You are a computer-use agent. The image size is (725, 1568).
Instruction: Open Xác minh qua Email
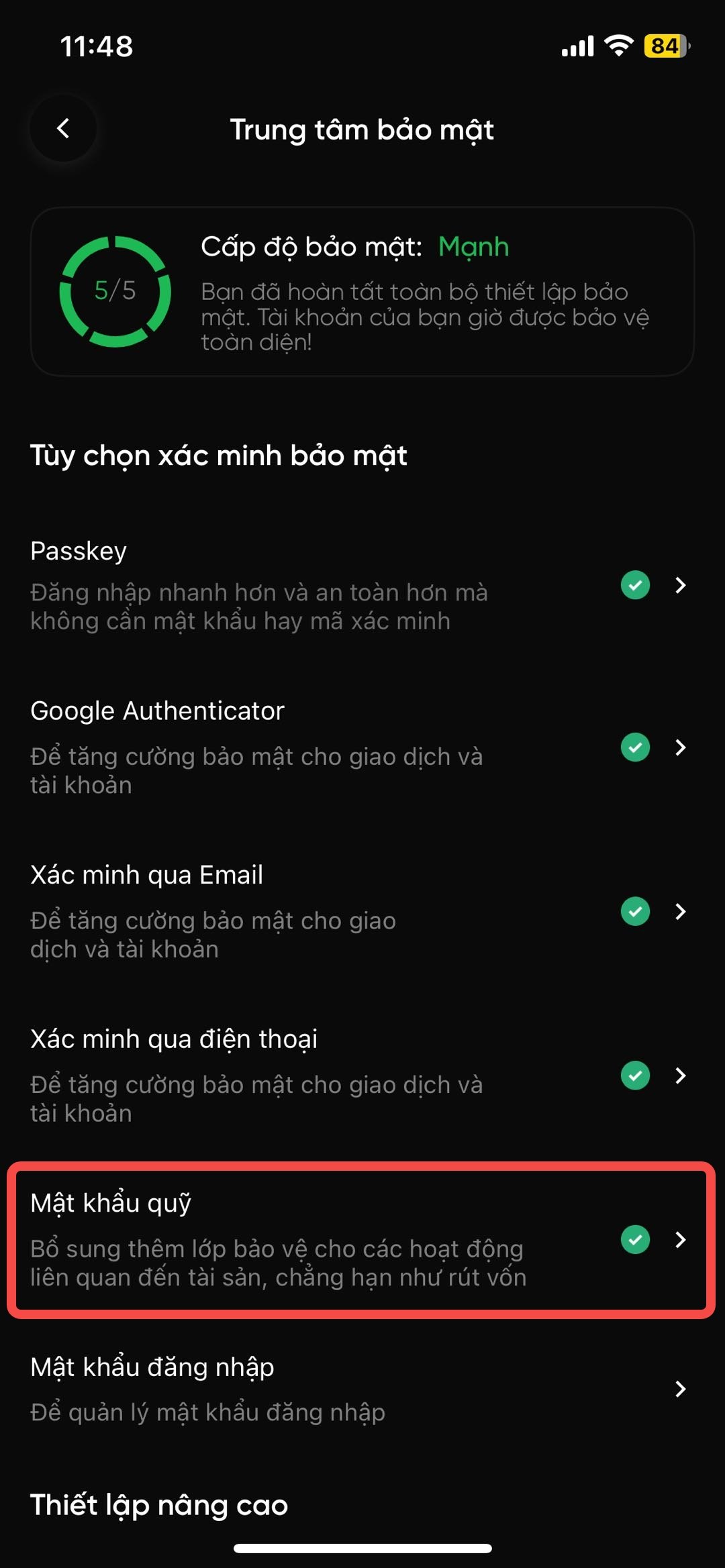361,911
